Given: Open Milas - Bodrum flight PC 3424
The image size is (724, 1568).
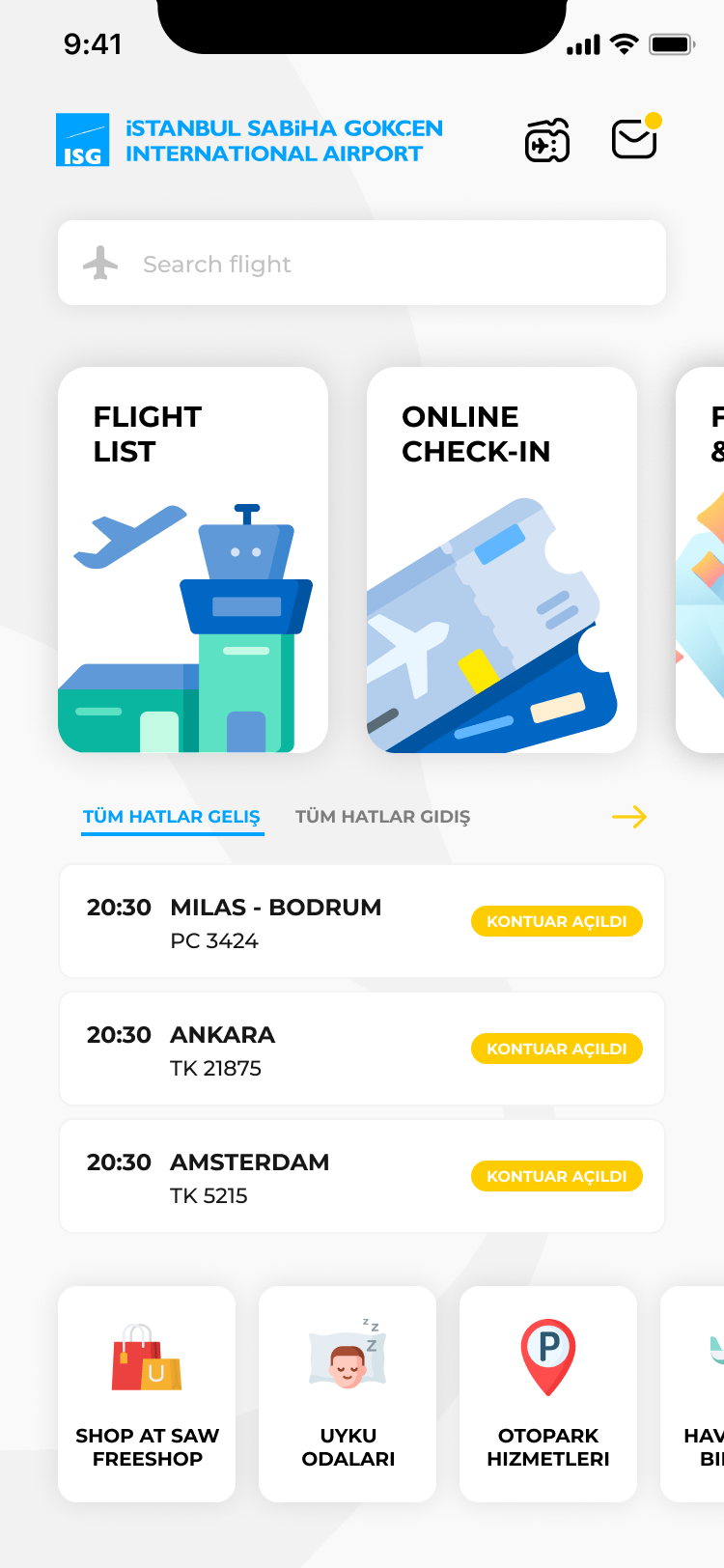Looking at the screenshot, I should (x=362, y=921).
